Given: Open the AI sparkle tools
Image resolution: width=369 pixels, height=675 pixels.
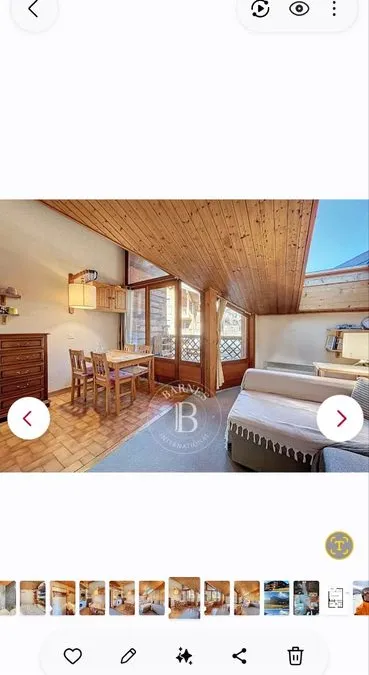Looking at the screenshot, I should coord(184,656).
